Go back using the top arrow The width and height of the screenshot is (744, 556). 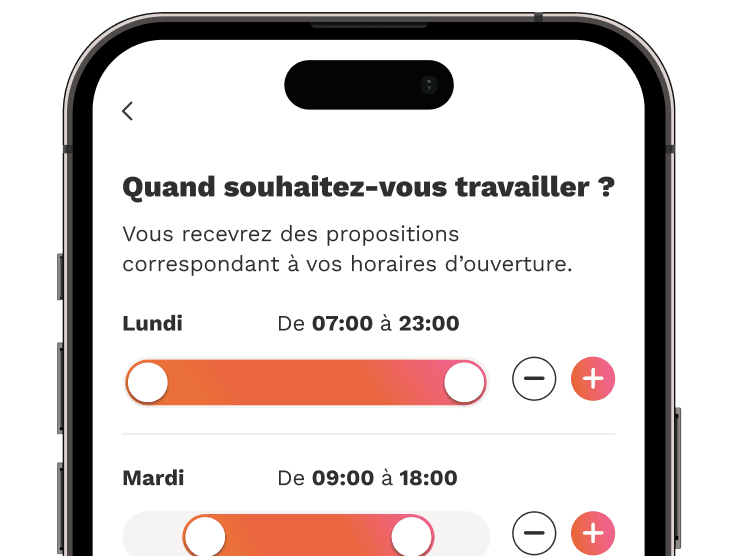point(127,111)
